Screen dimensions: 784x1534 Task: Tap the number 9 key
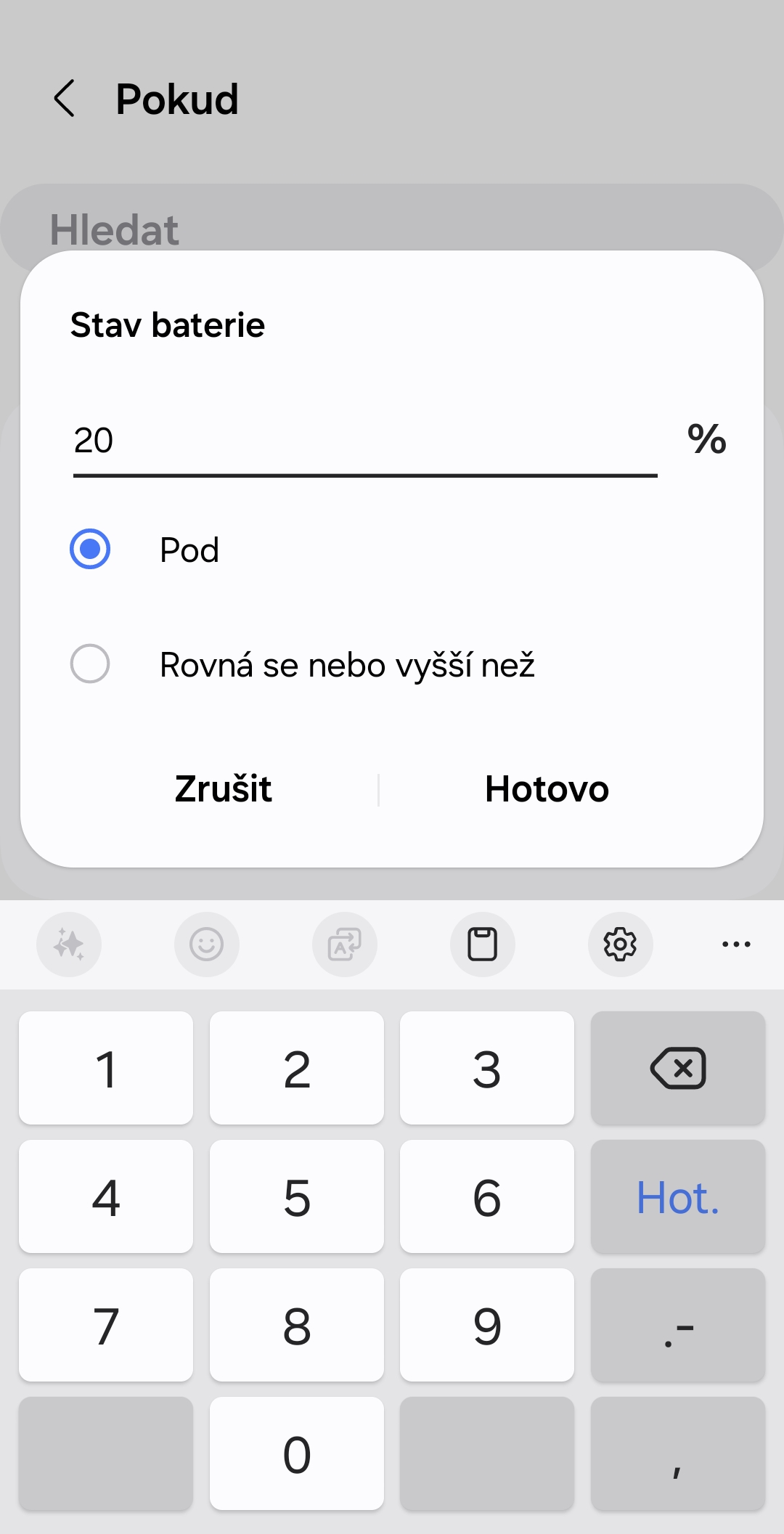pos(487,1325)
